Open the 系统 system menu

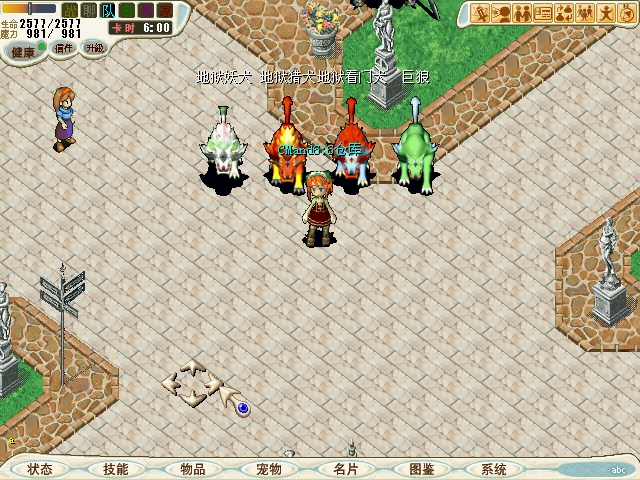pyautogui.click(x=493, y=469)
